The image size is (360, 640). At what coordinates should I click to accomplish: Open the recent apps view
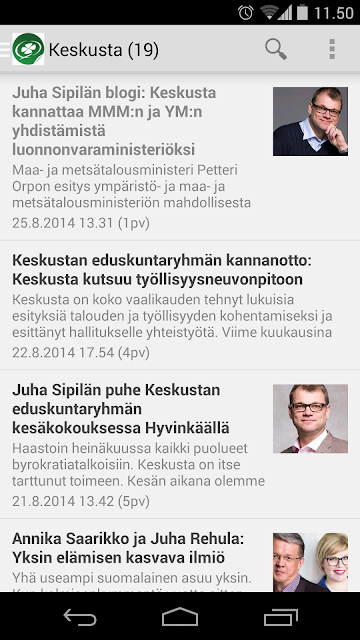(280, 617)
